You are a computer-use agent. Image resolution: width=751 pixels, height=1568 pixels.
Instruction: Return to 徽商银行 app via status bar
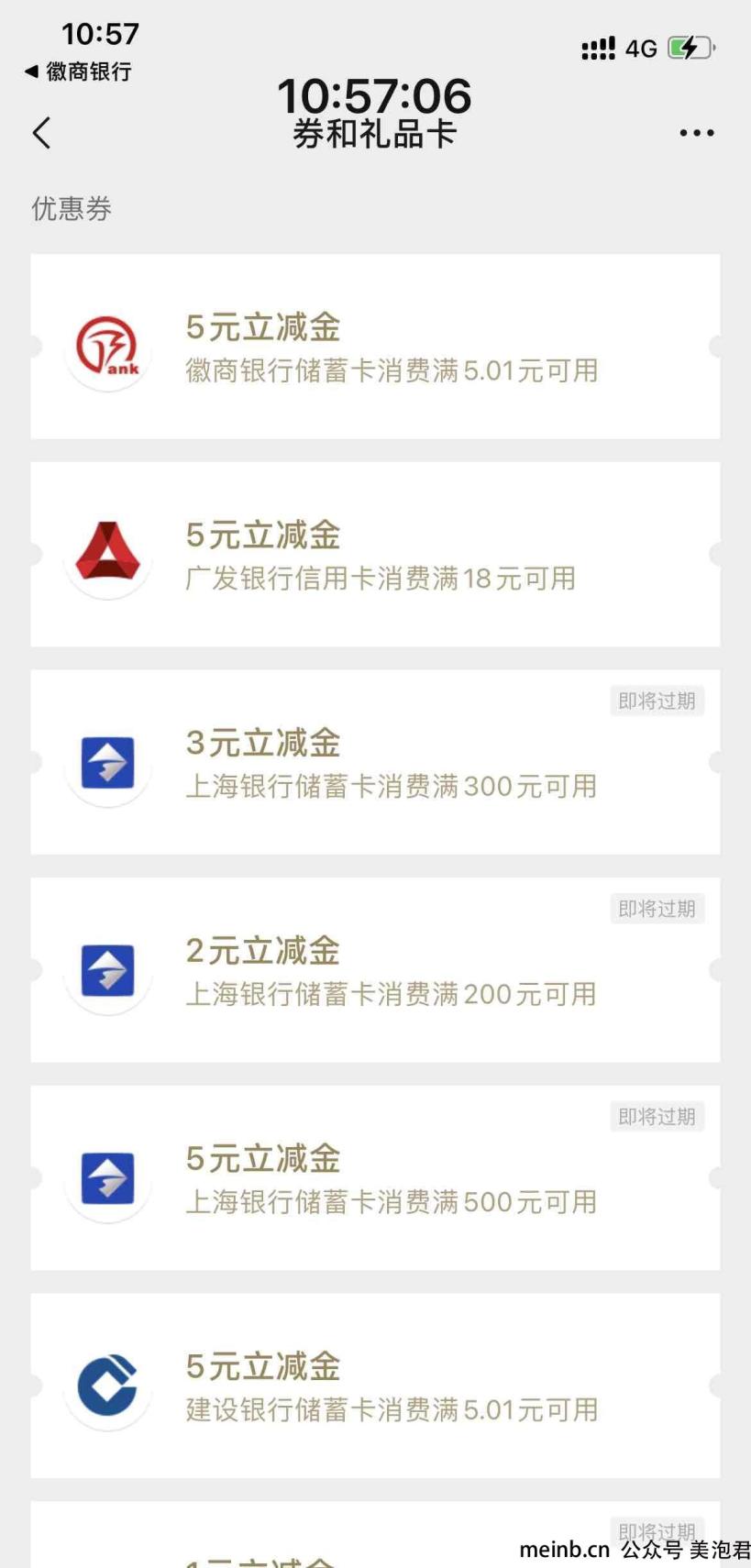click(78, 72)
